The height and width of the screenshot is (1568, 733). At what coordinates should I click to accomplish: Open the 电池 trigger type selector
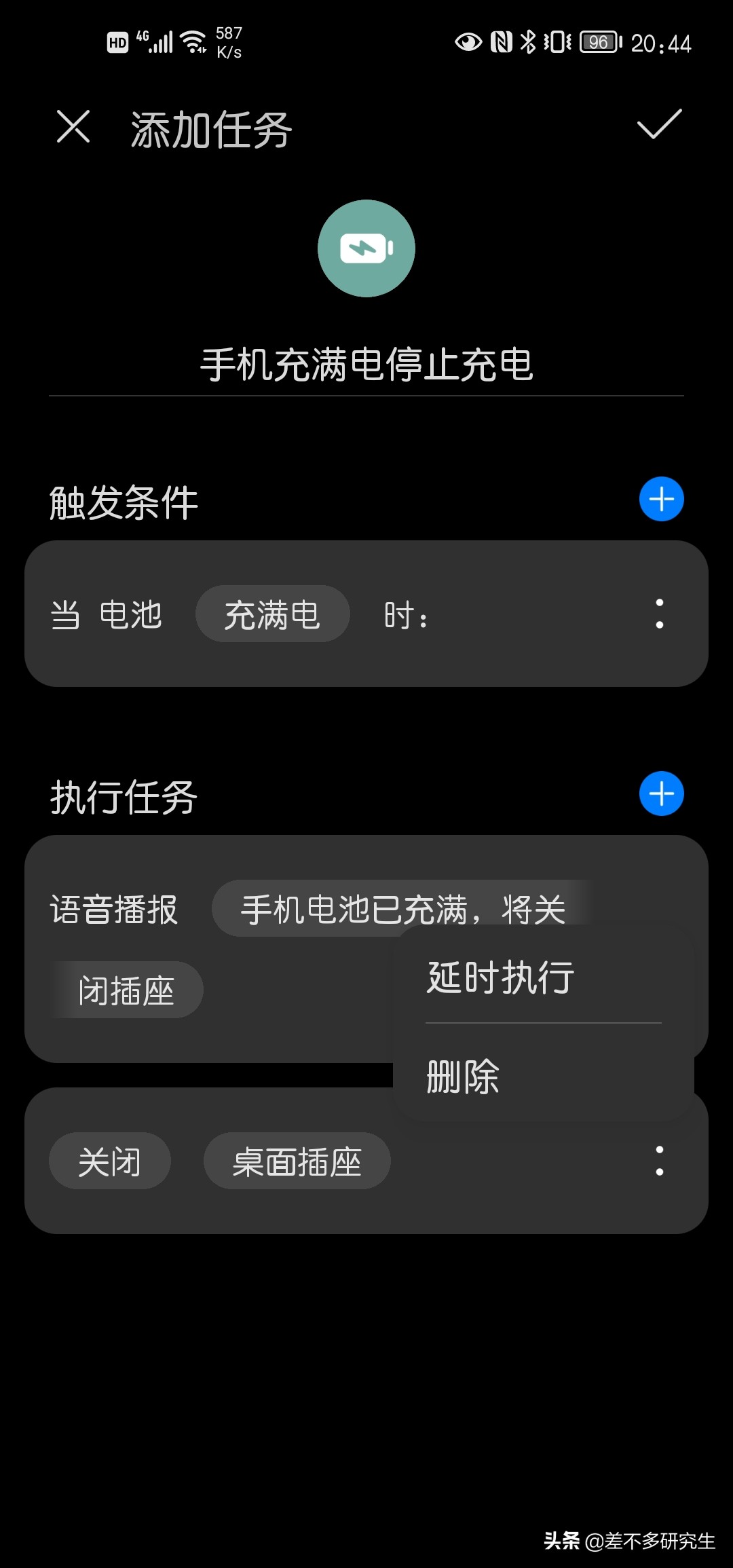tap(132, 614)
